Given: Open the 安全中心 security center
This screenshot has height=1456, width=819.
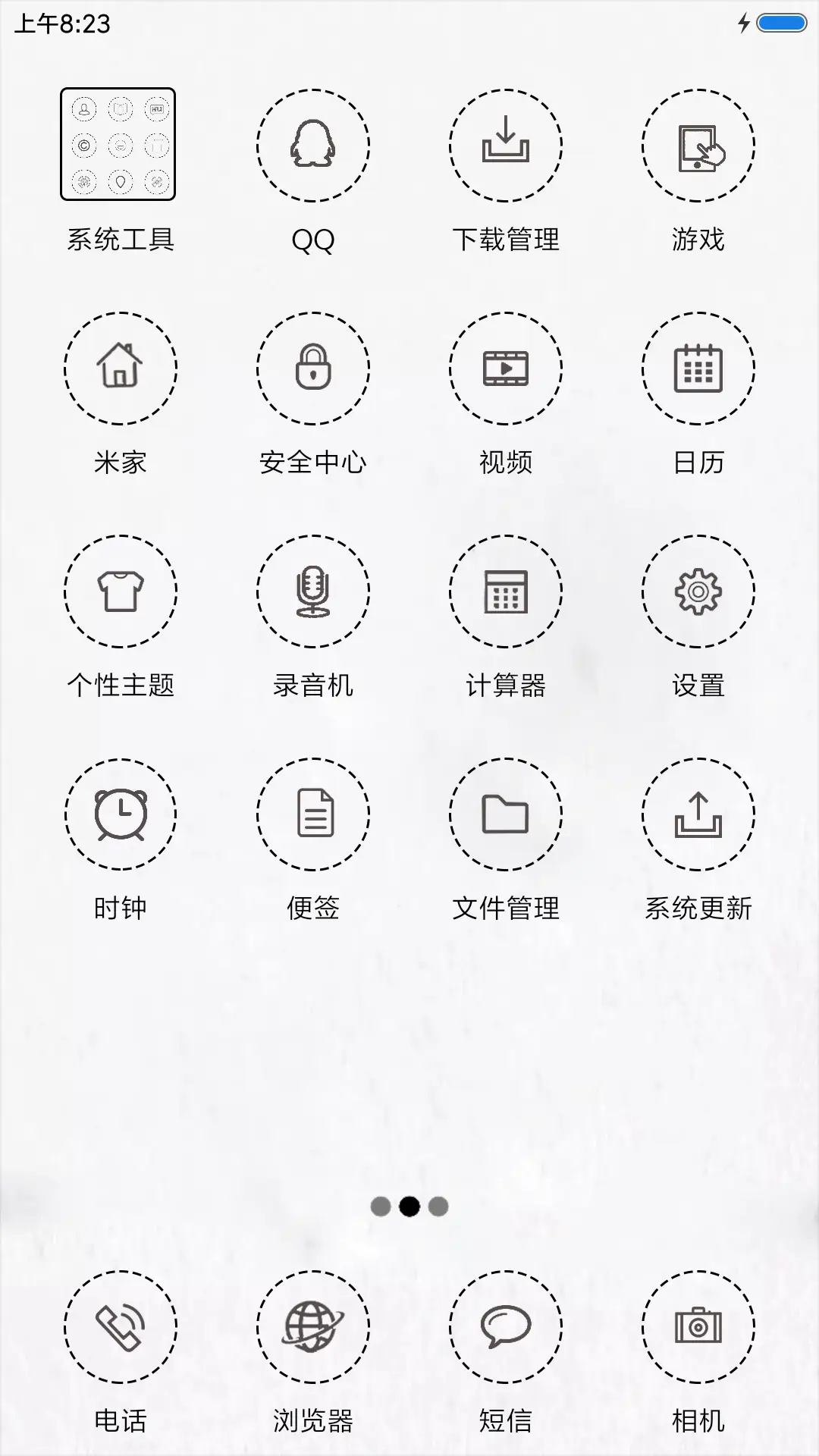Looking at the screenshot, I should pyautogui.click(x=313, y=369).
